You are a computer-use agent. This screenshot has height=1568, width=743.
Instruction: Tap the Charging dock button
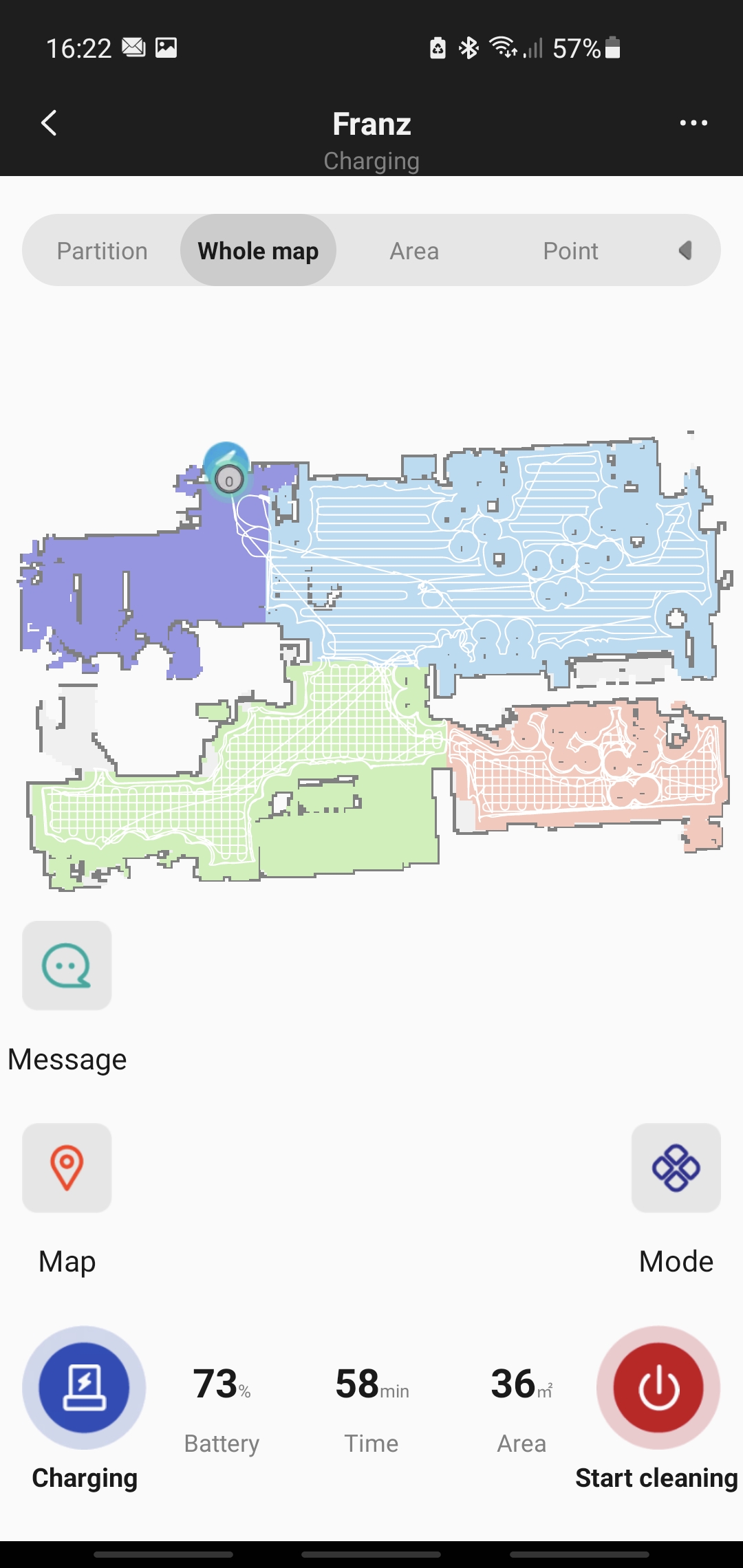click(84, 1388)
